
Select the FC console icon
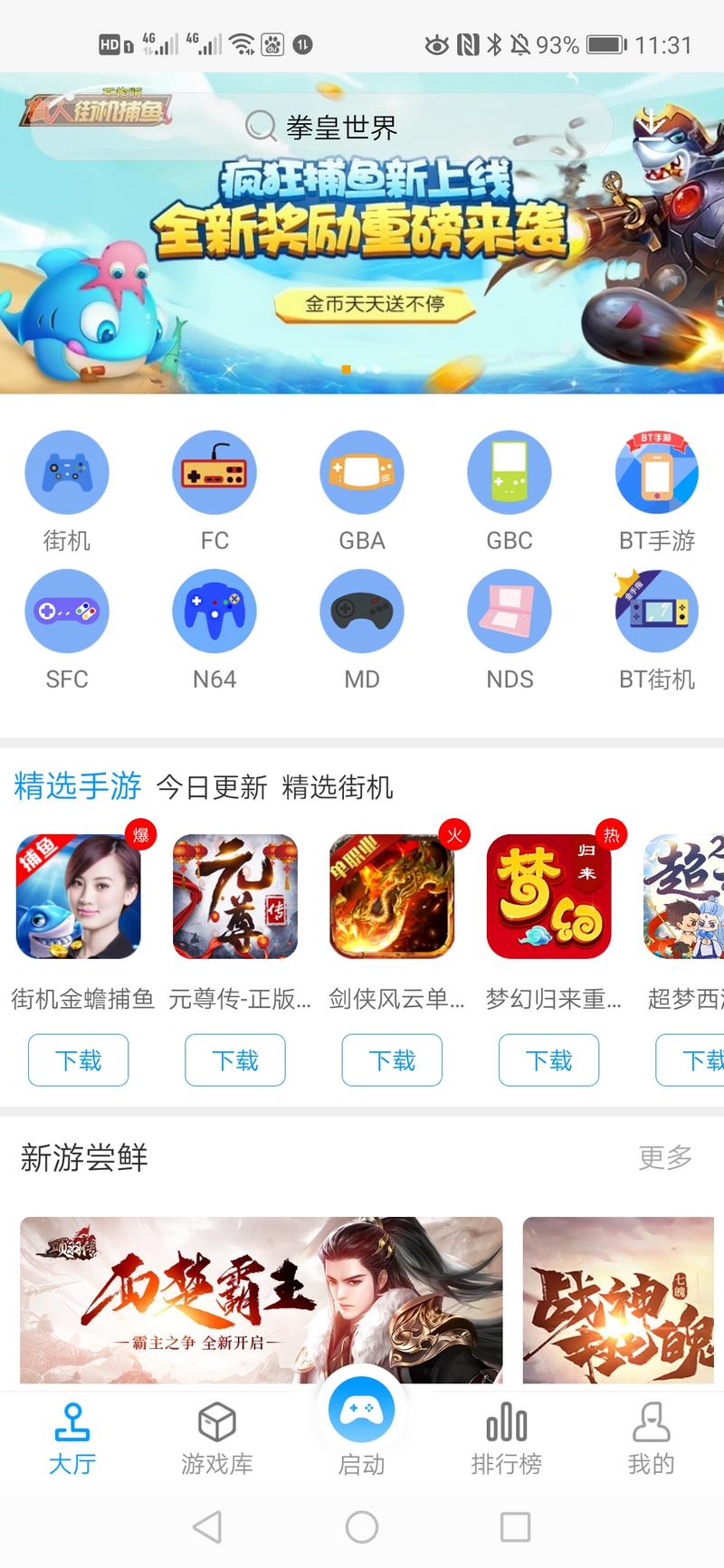214,471
